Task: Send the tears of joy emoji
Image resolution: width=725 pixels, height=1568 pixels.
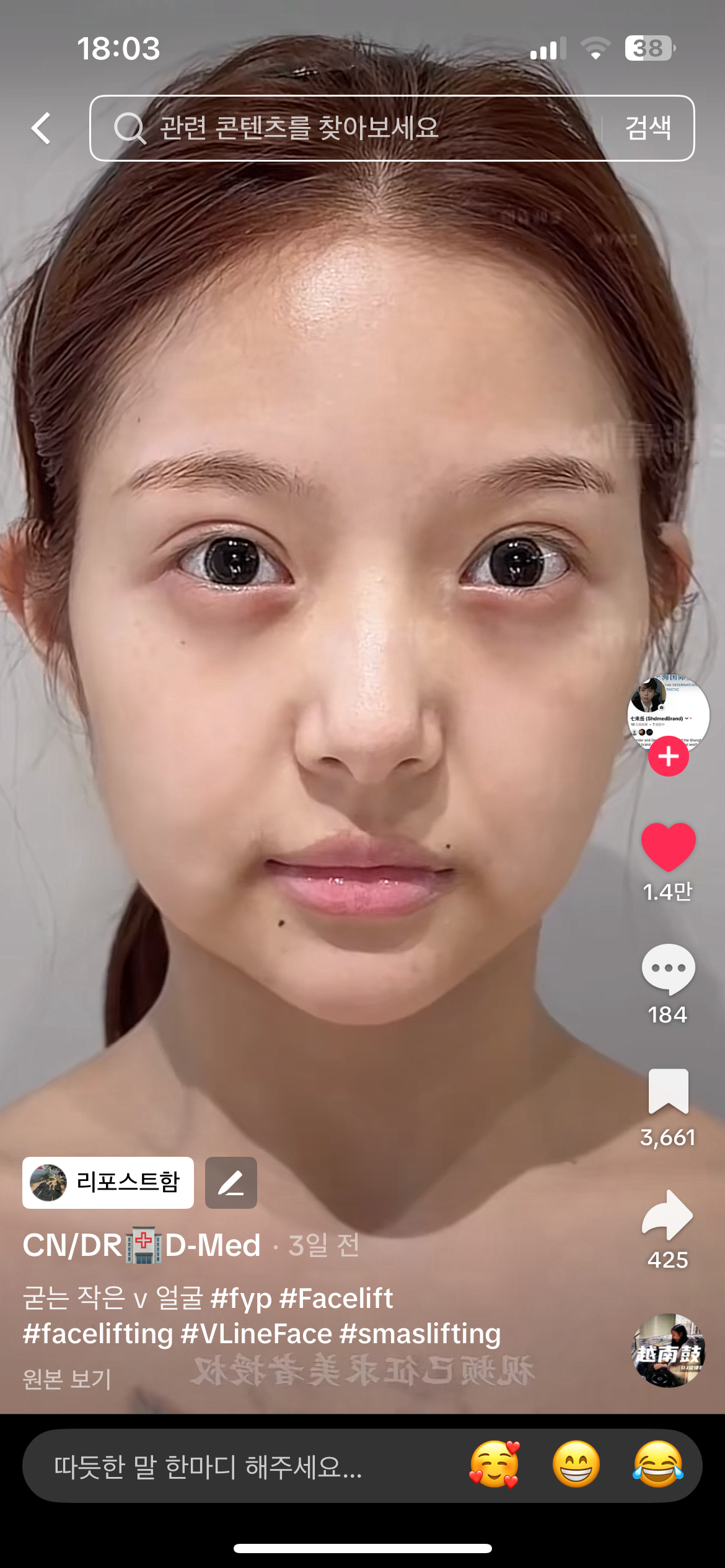Action: click(658, 1465)
